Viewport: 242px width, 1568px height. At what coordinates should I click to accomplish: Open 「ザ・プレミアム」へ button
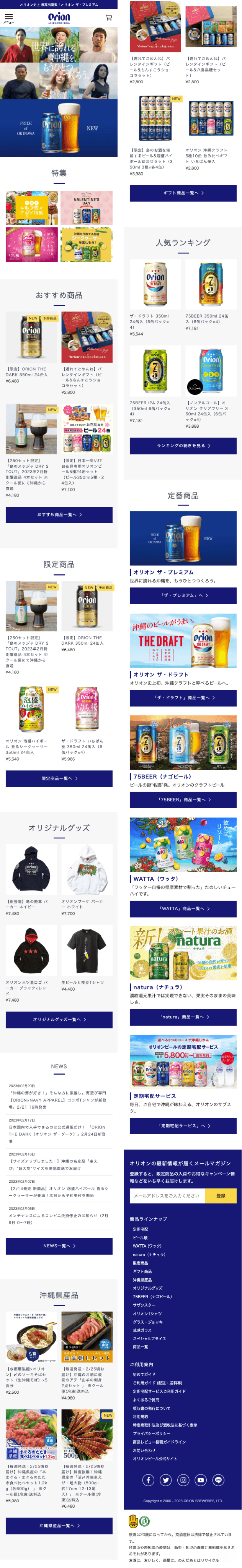click(183, 595)
